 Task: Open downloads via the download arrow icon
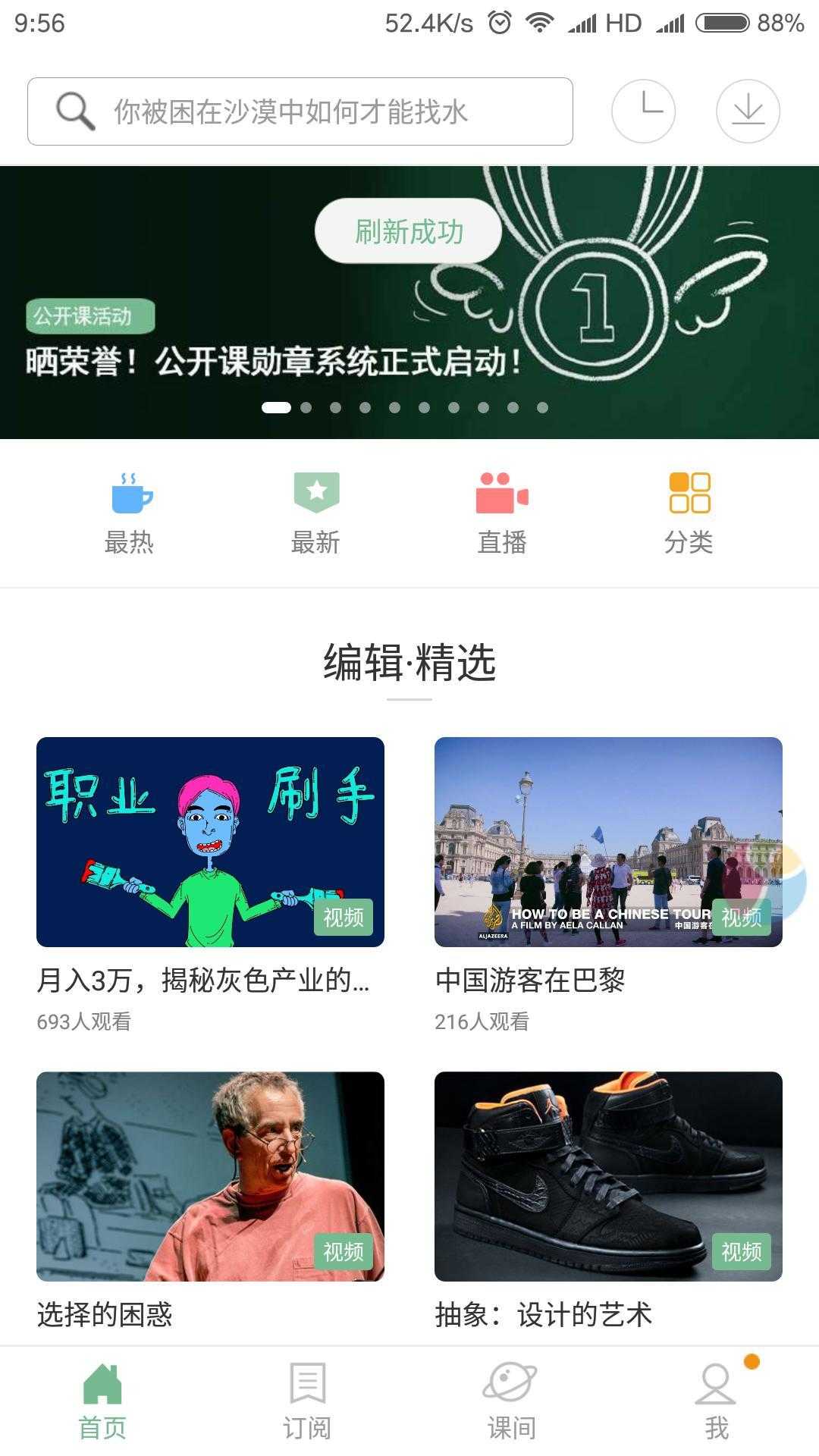point(748,111)
